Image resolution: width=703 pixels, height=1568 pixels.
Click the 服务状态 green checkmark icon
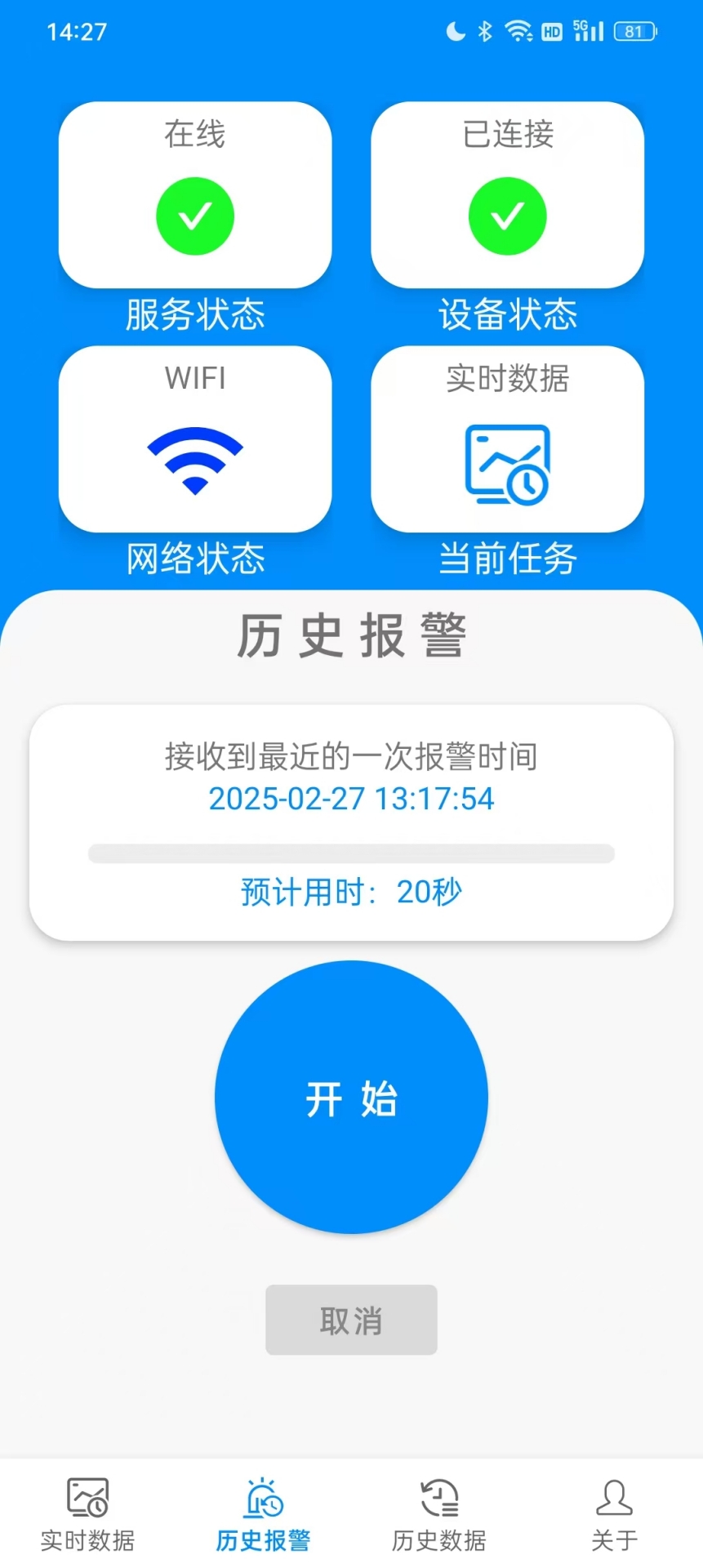coord(194,215)
